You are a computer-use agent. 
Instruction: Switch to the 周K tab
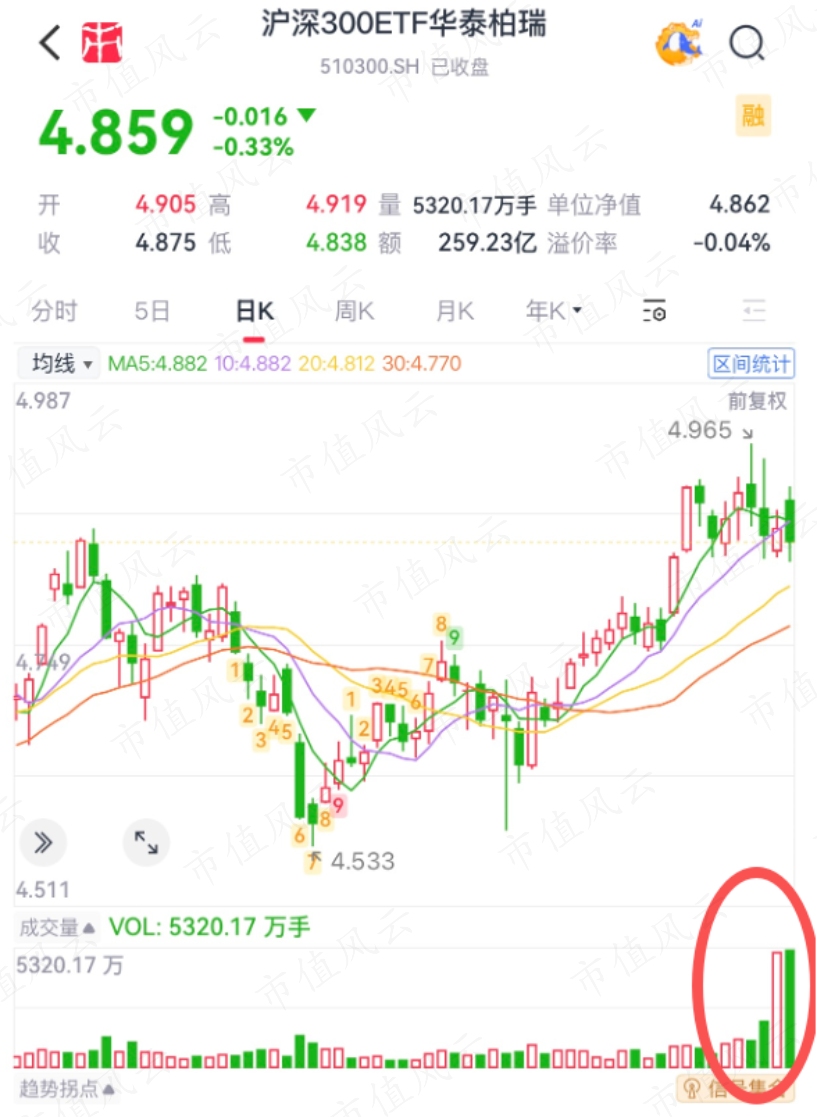pyautogui.click(x=354, y=311)
